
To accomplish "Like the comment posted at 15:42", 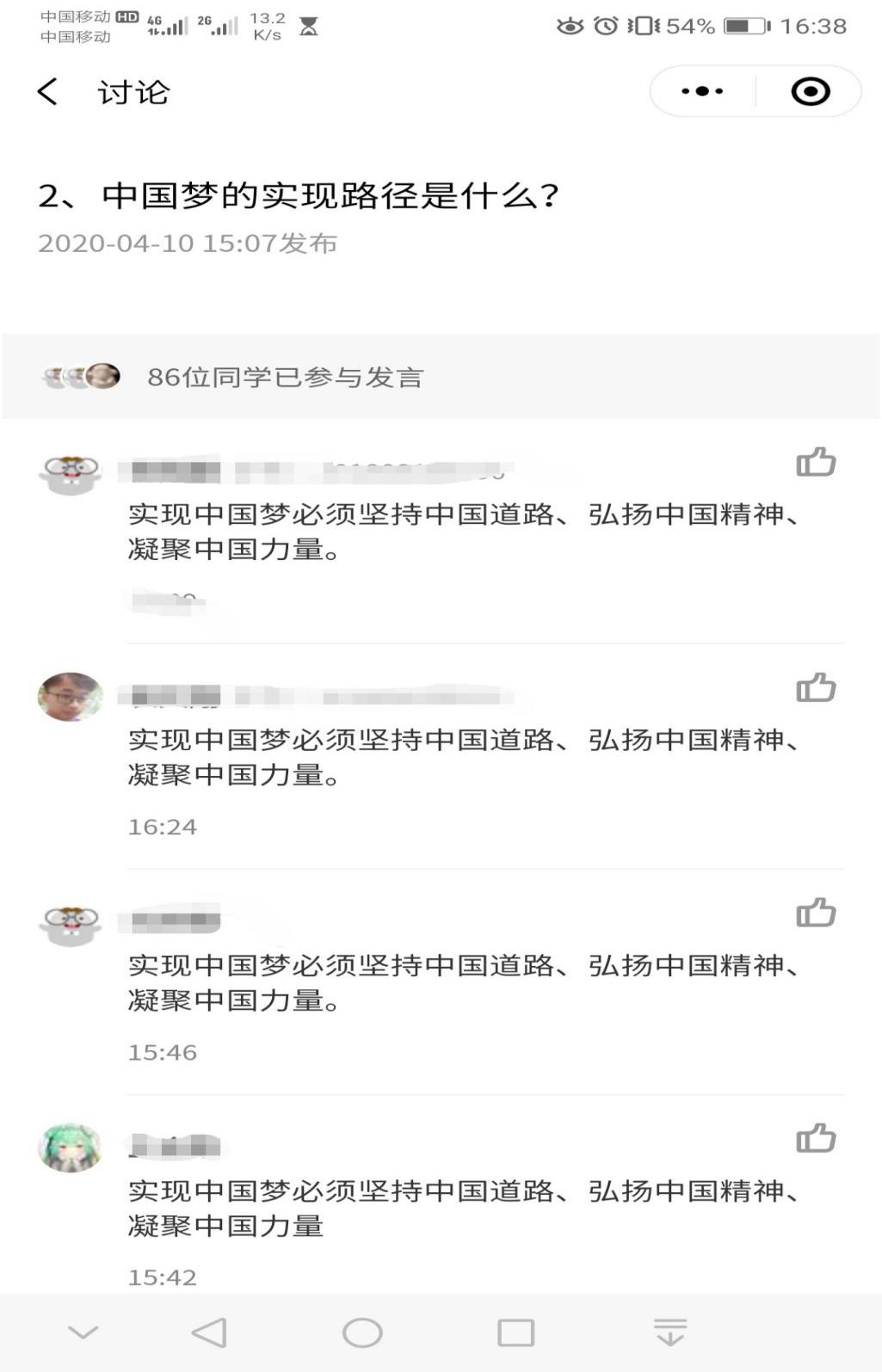I will [x=816, y=1138].
